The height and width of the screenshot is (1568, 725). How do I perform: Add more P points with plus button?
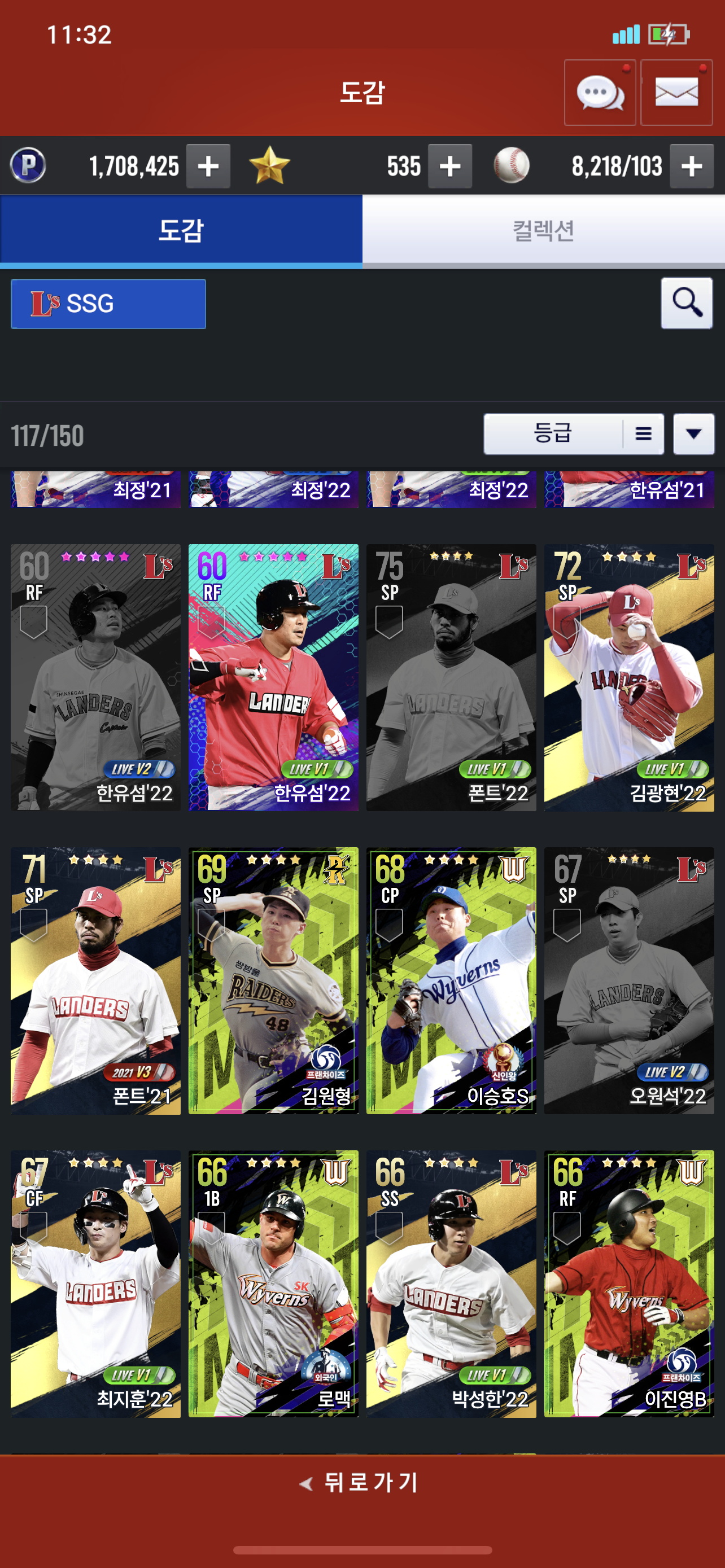coord(208,166)
